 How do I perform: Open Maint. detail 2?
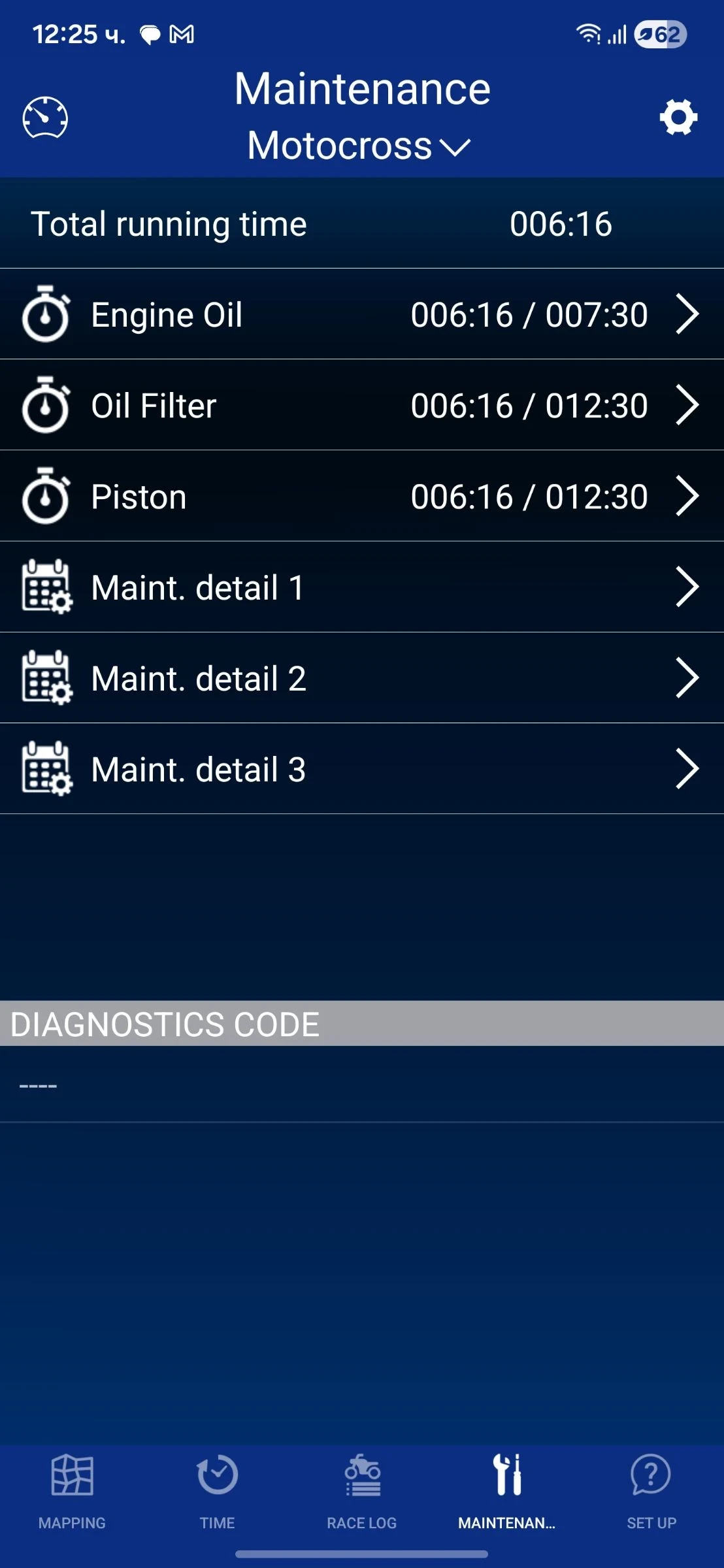362,678
